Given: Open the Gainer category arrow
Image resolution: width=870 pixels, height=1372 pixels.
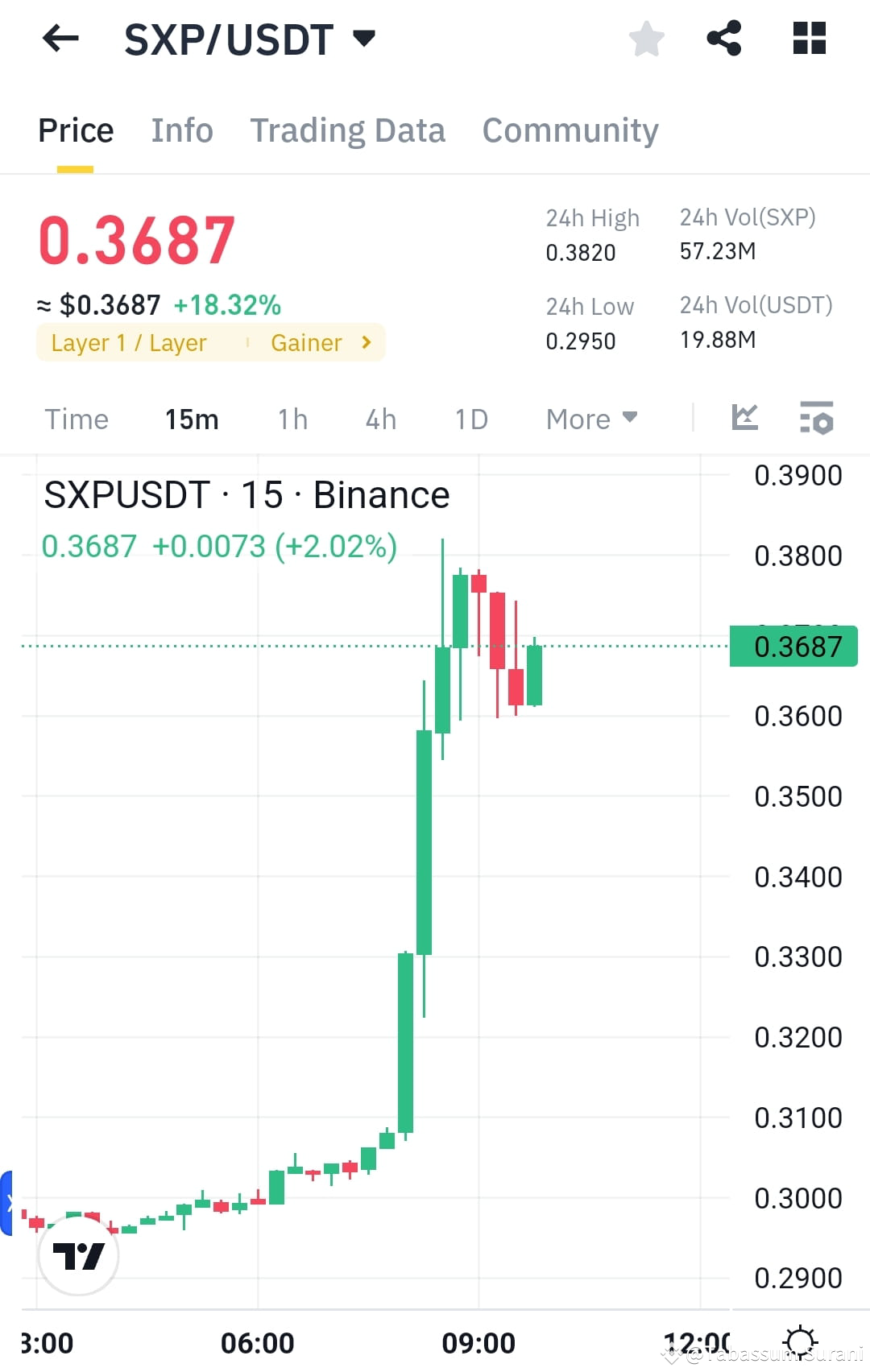Looking at the screenshot, I should (x=367, y=342).
